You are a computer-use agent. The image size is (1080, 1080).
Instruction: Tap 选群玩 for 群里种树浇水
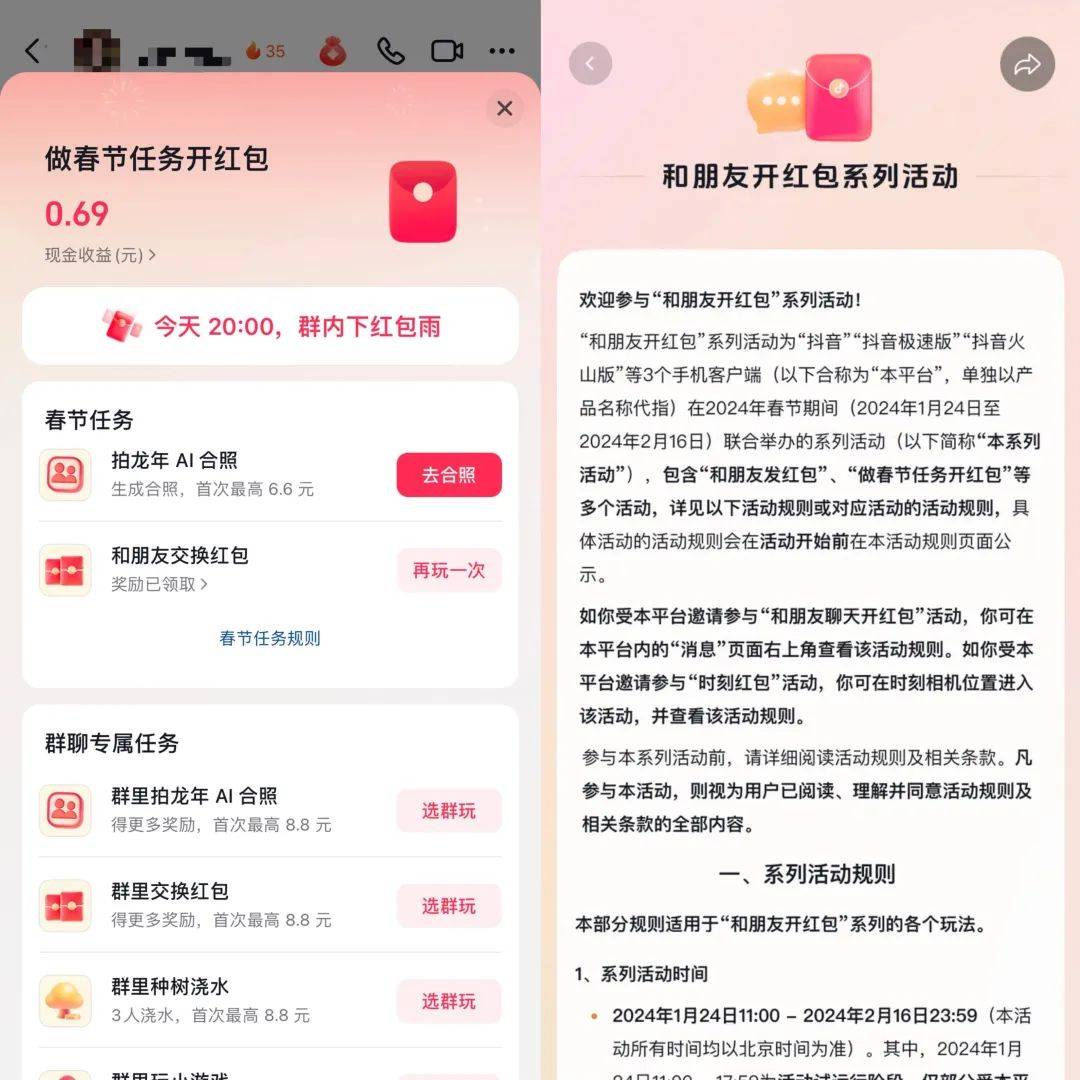click(x=449, y=1001)
